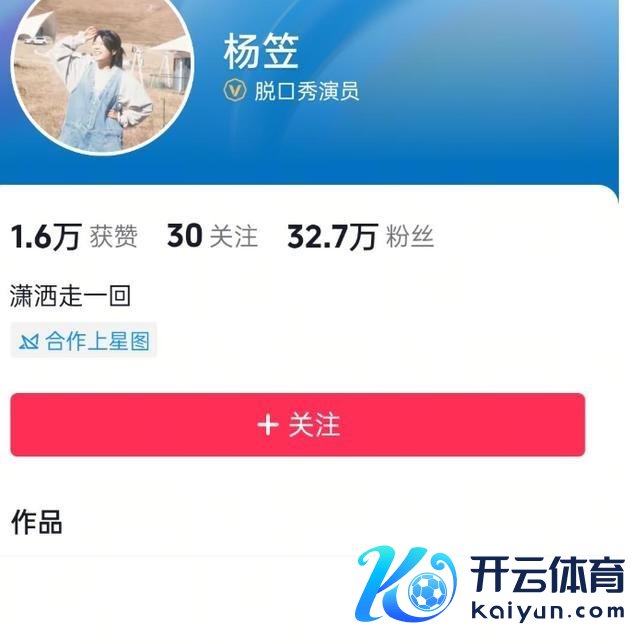Open the 32.7万 粉丝 followers list
640x644 pixels.
360,237
